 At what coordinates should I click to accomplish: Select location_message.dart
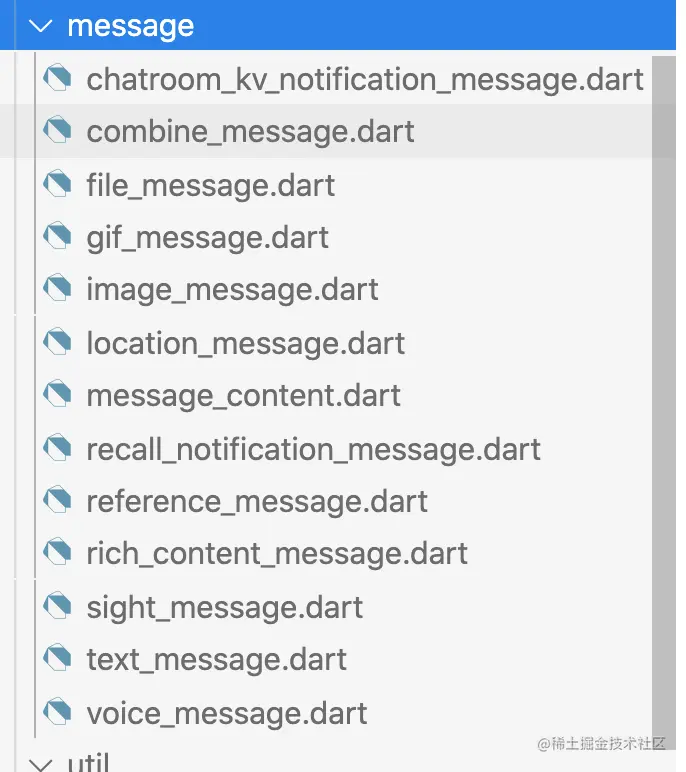click(x=245, y=343)
